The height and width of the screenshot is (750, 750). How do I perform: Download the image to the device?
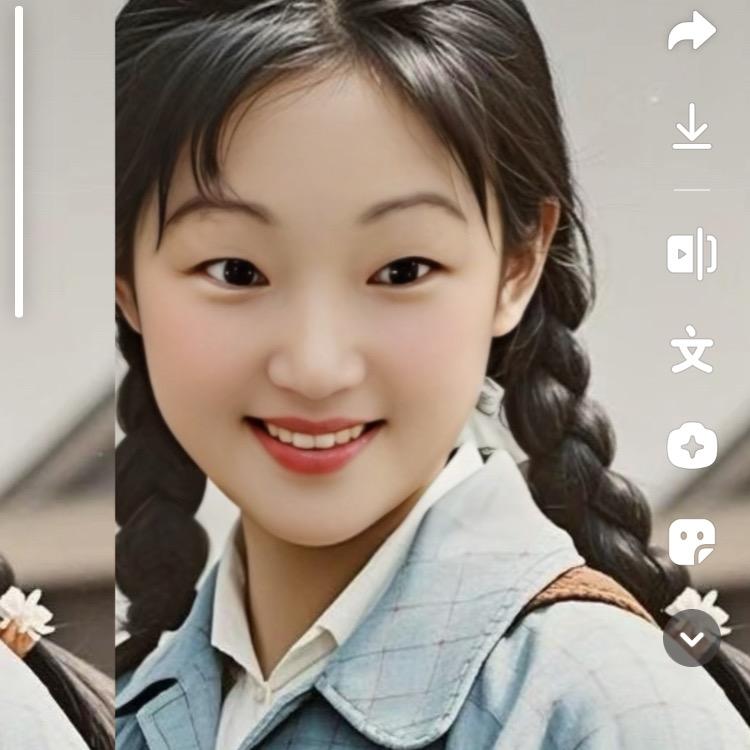coord(692,126)
